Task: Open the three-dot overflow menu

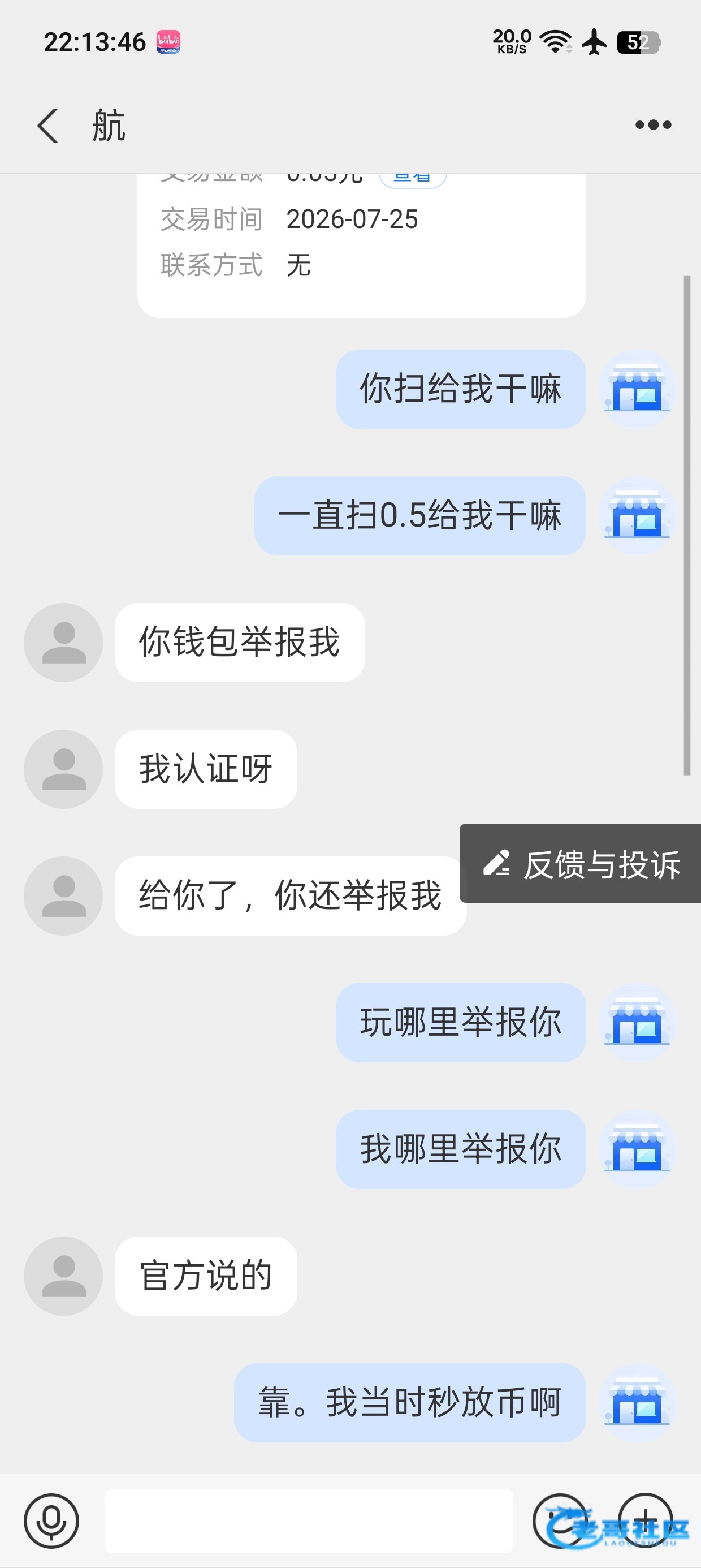Action: pos(653,125)
